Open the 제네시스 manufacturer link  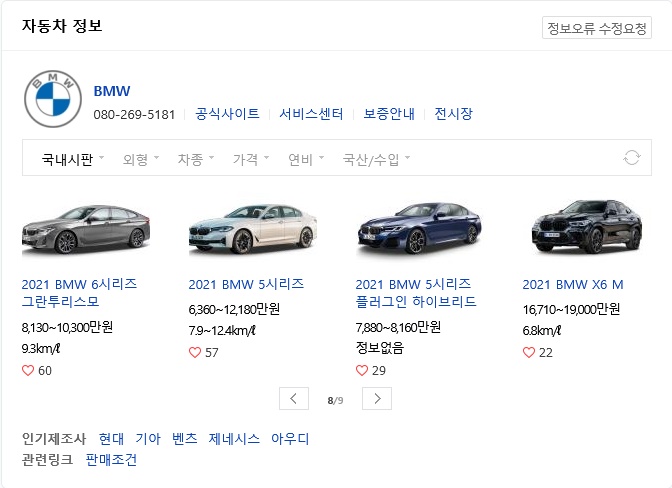[x=234, y=439]
